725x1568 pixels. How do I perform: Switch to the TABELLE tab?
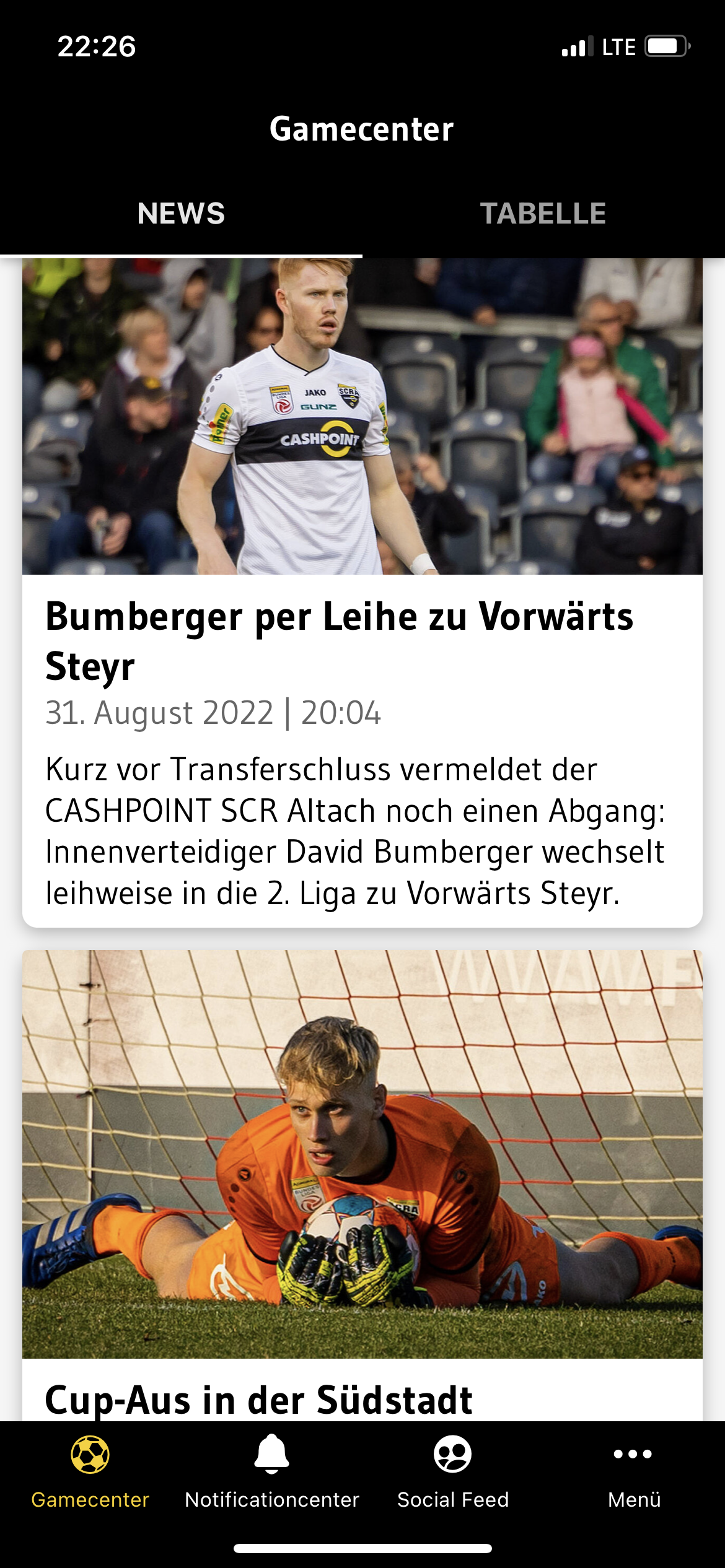point(543,214)
